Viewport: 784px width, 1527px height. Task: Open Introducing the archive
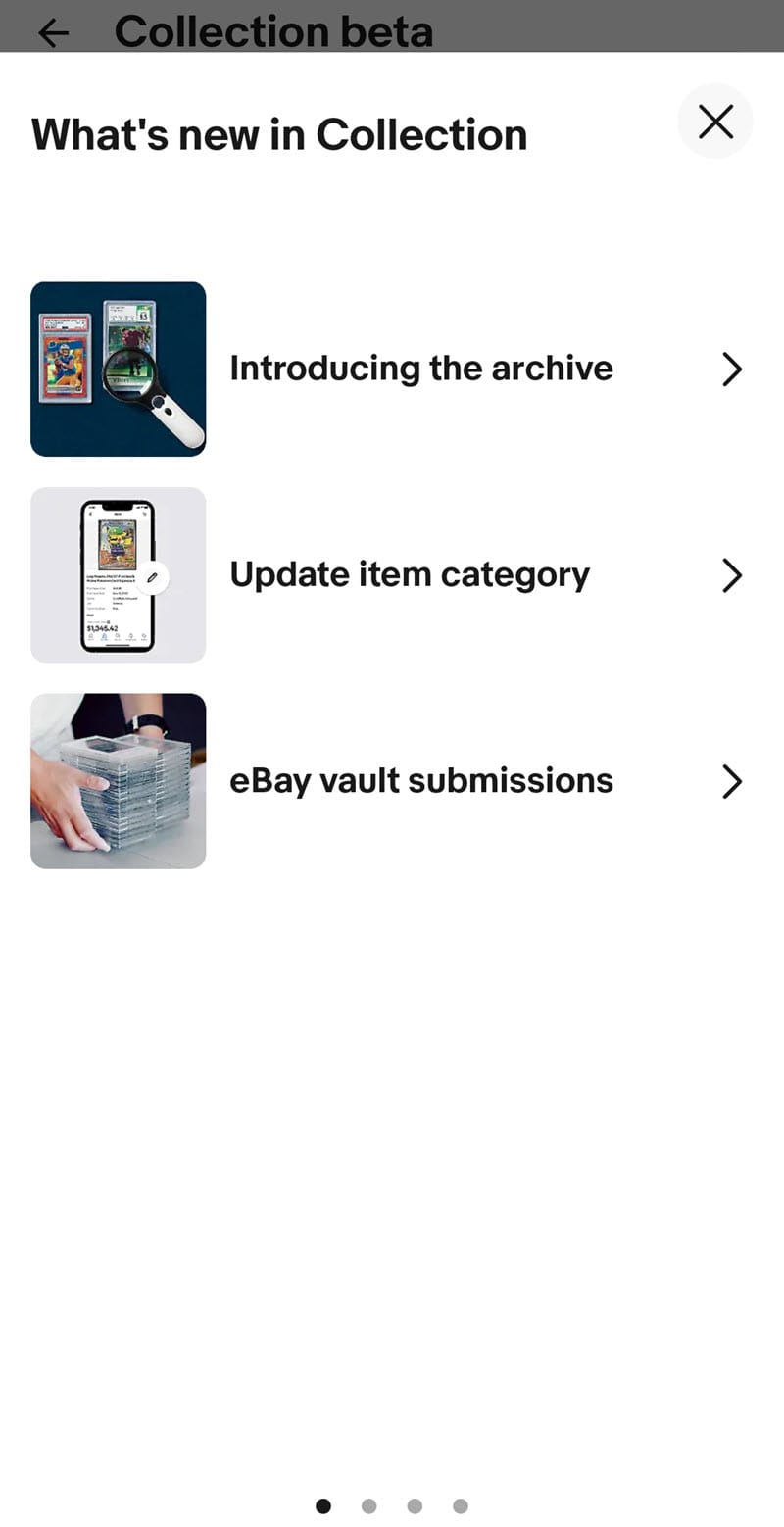click(421, 369)
